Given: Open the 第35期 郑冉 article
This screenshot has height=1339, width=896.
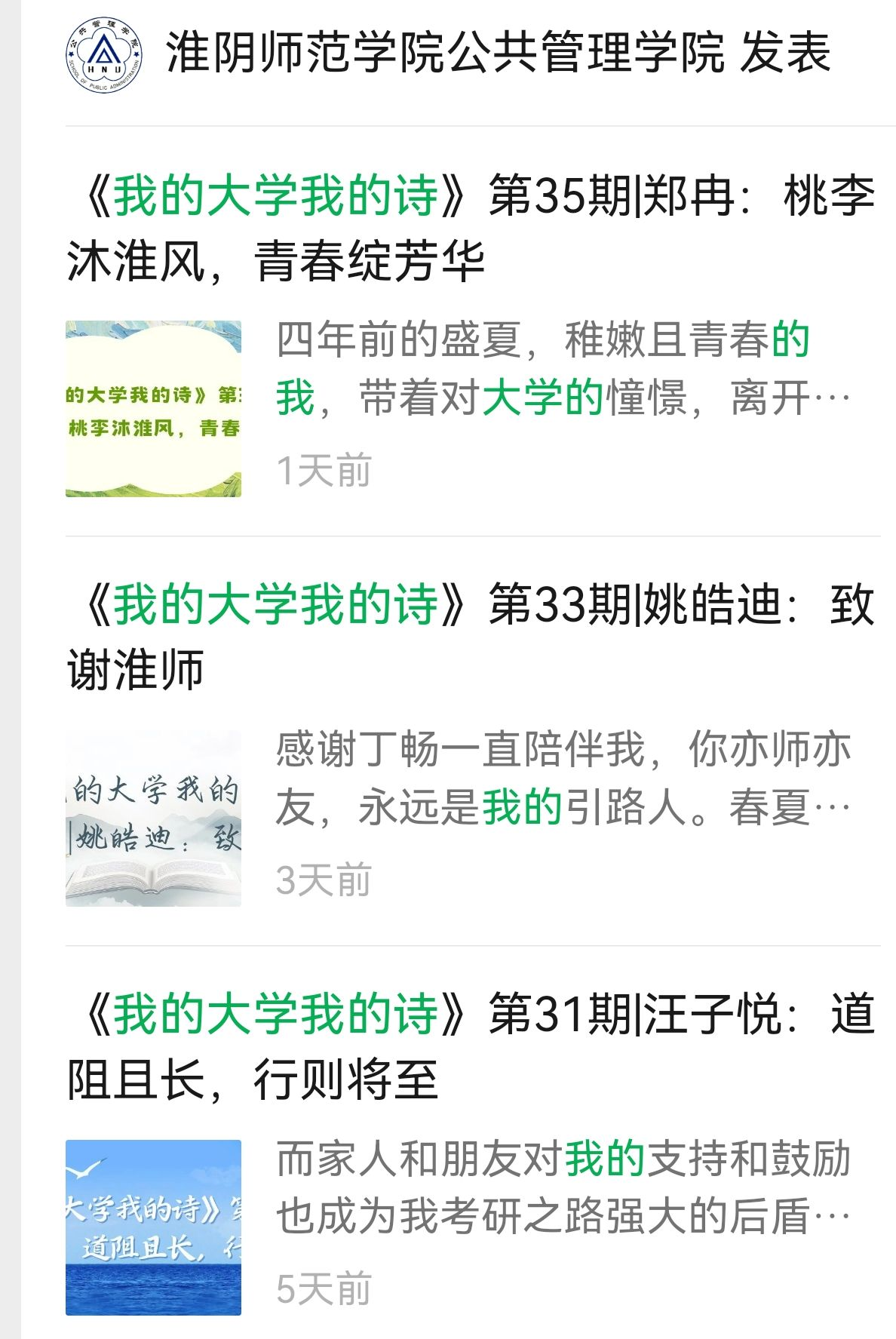Looking at the screenshot, I should click(x=471, y=228).
